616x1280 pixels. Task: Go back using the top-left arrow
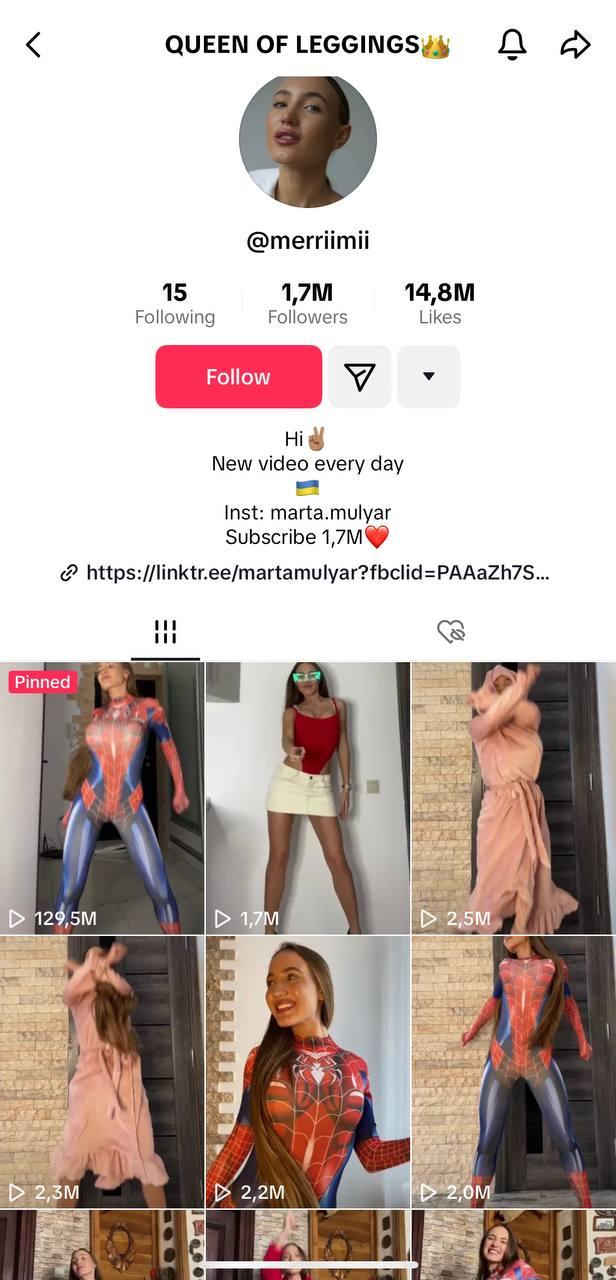point(33,45)
